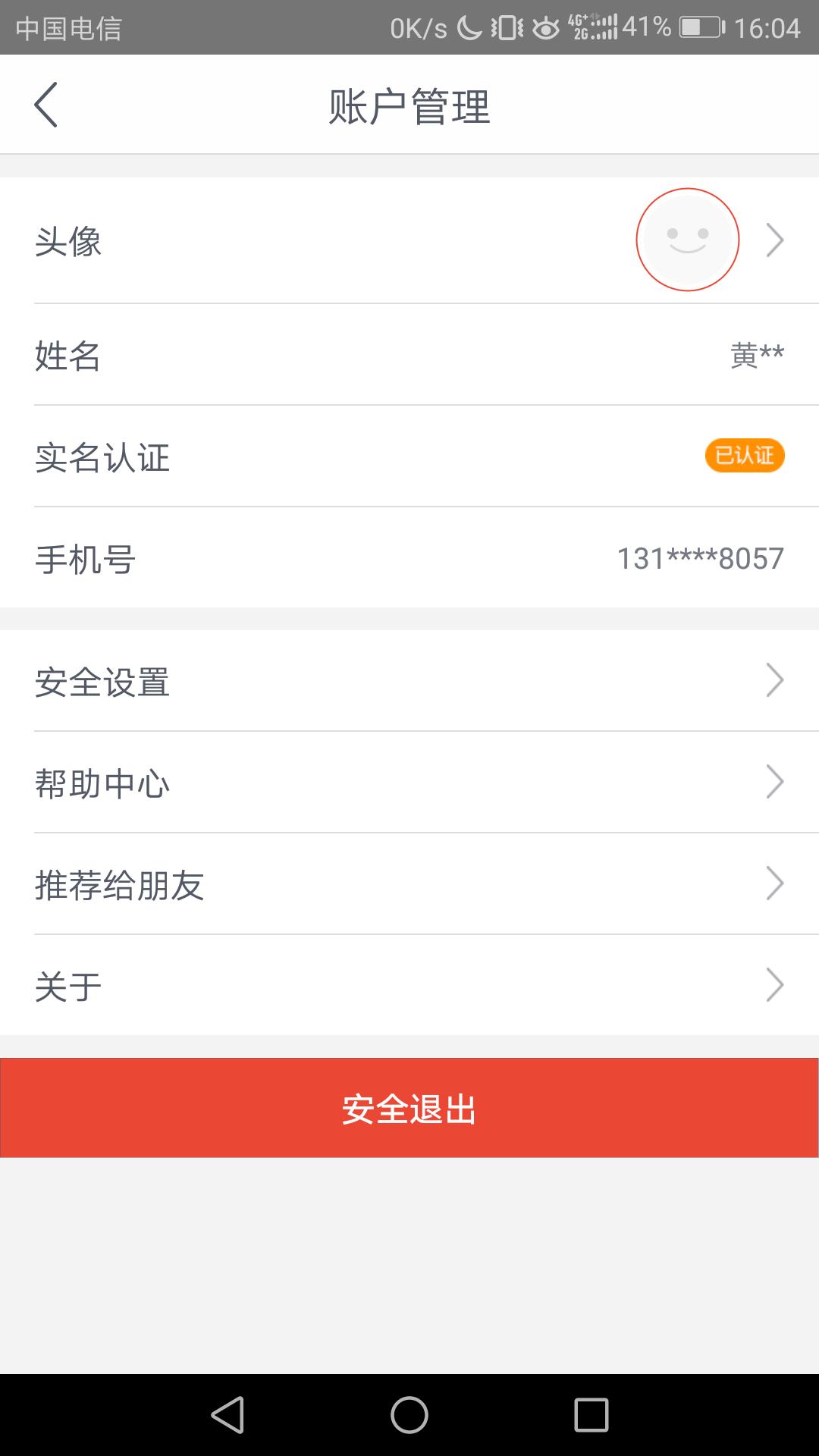This screenshot has width=819, height=1456.
Task: Go back from 账户管理 page
Action: pyautogui.click(x=46, y=105)
